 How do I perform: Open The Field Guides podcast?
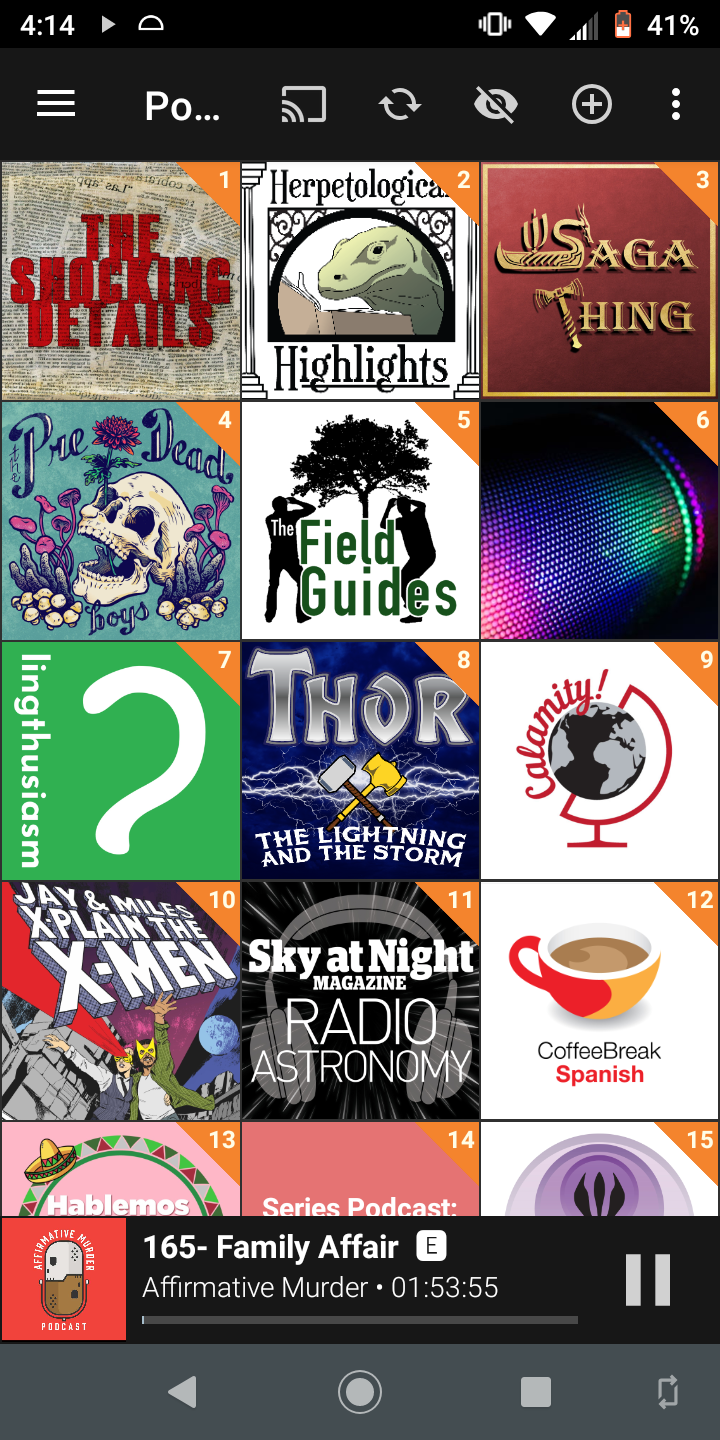360,521
